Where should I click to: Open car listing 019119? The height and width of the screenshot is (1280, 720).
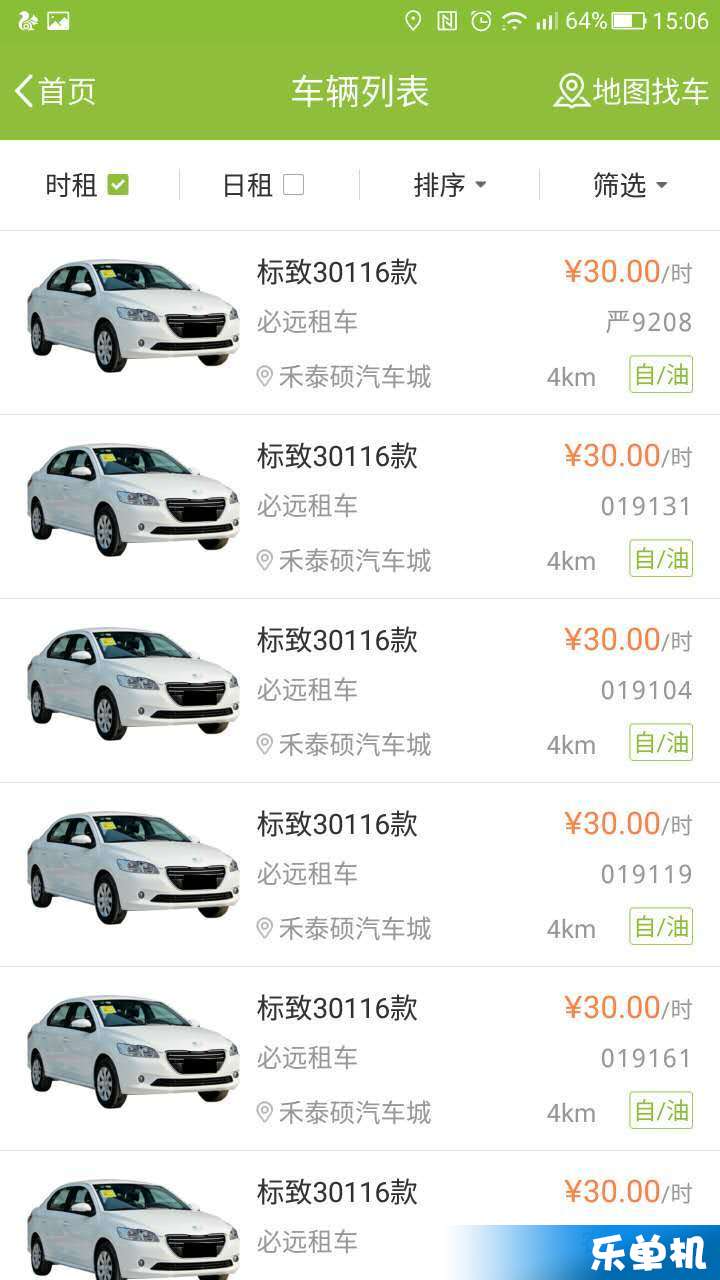[360, 874]
